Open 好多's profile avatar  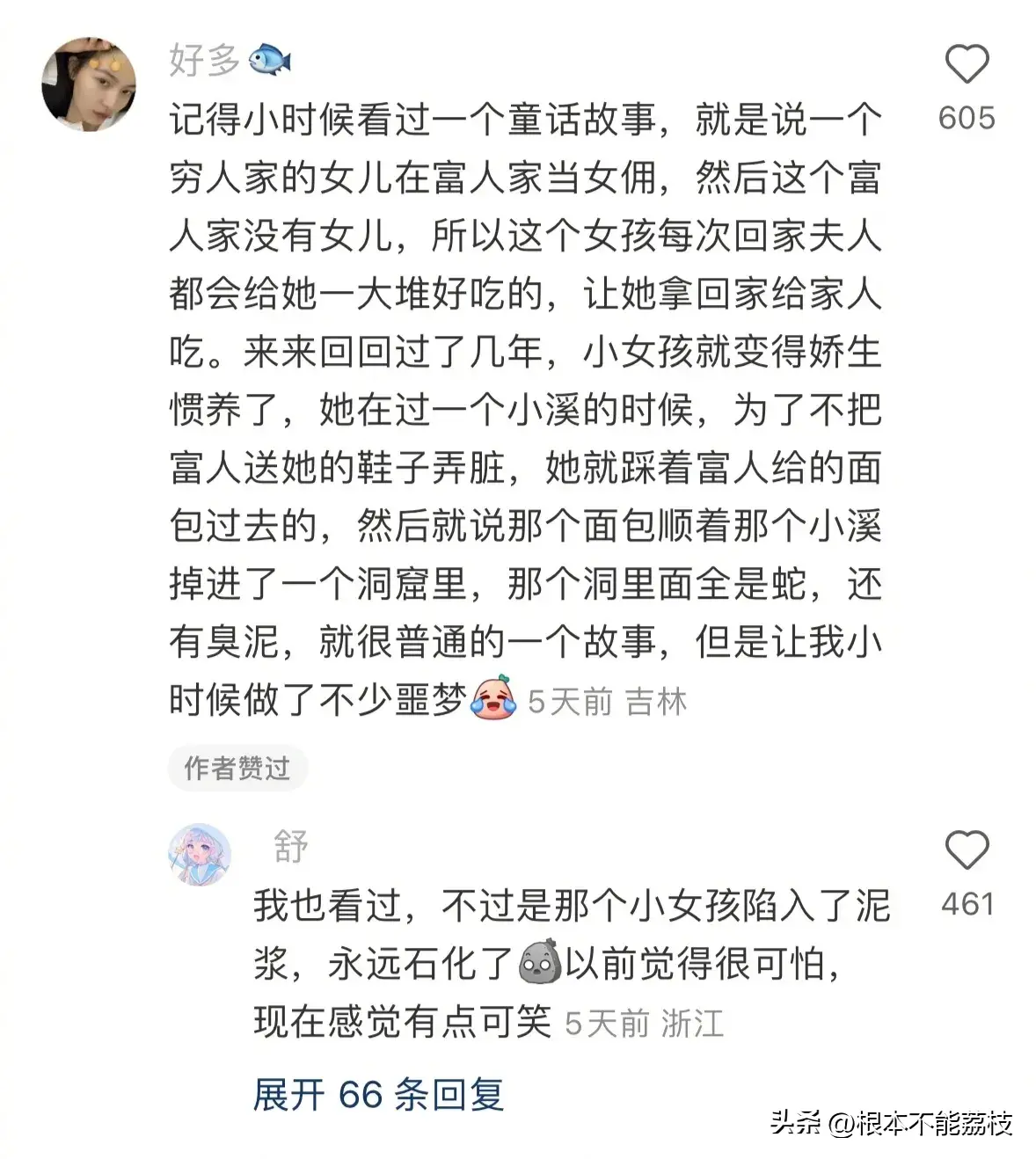coord(90,84)
